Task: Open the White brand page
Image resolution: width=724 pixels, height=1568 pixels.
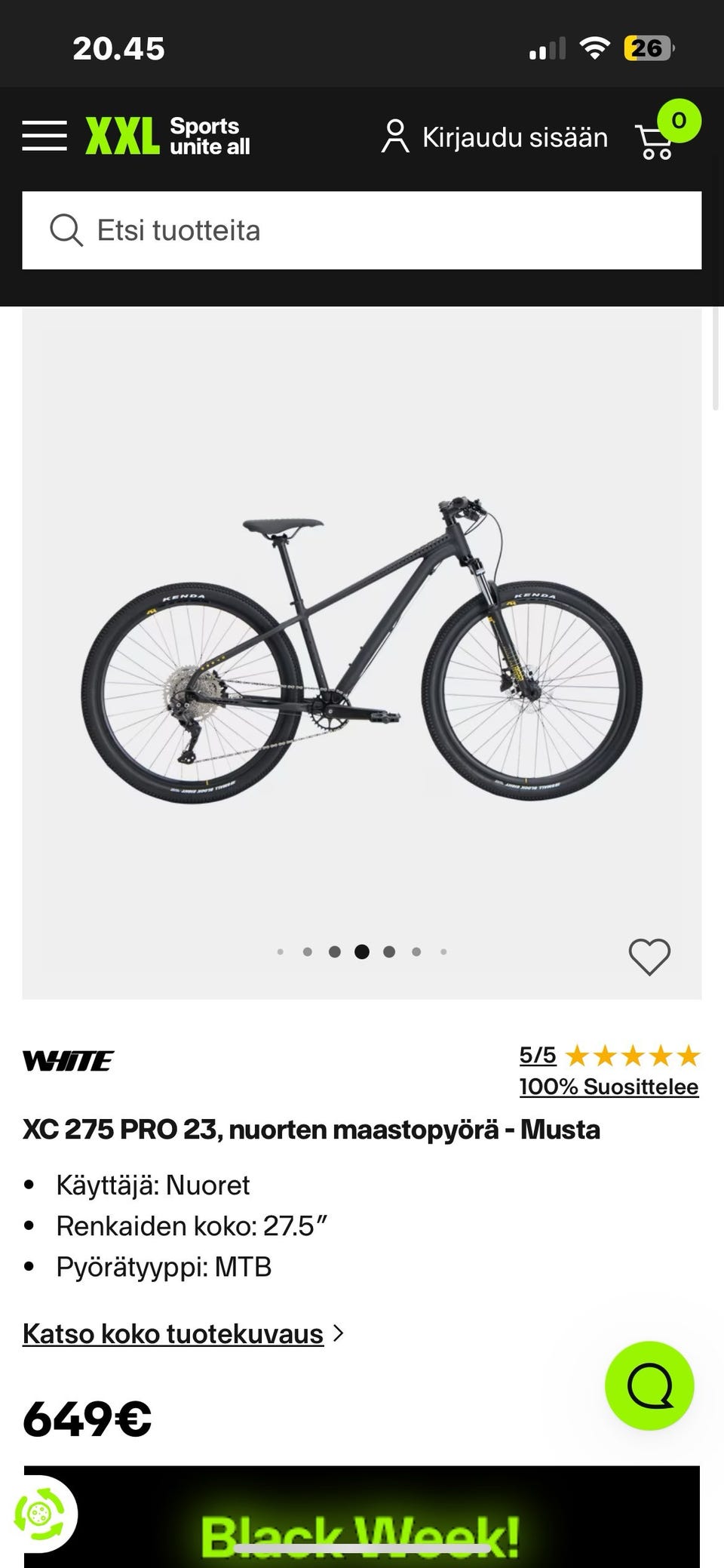Action: [x=68, y=1062]
